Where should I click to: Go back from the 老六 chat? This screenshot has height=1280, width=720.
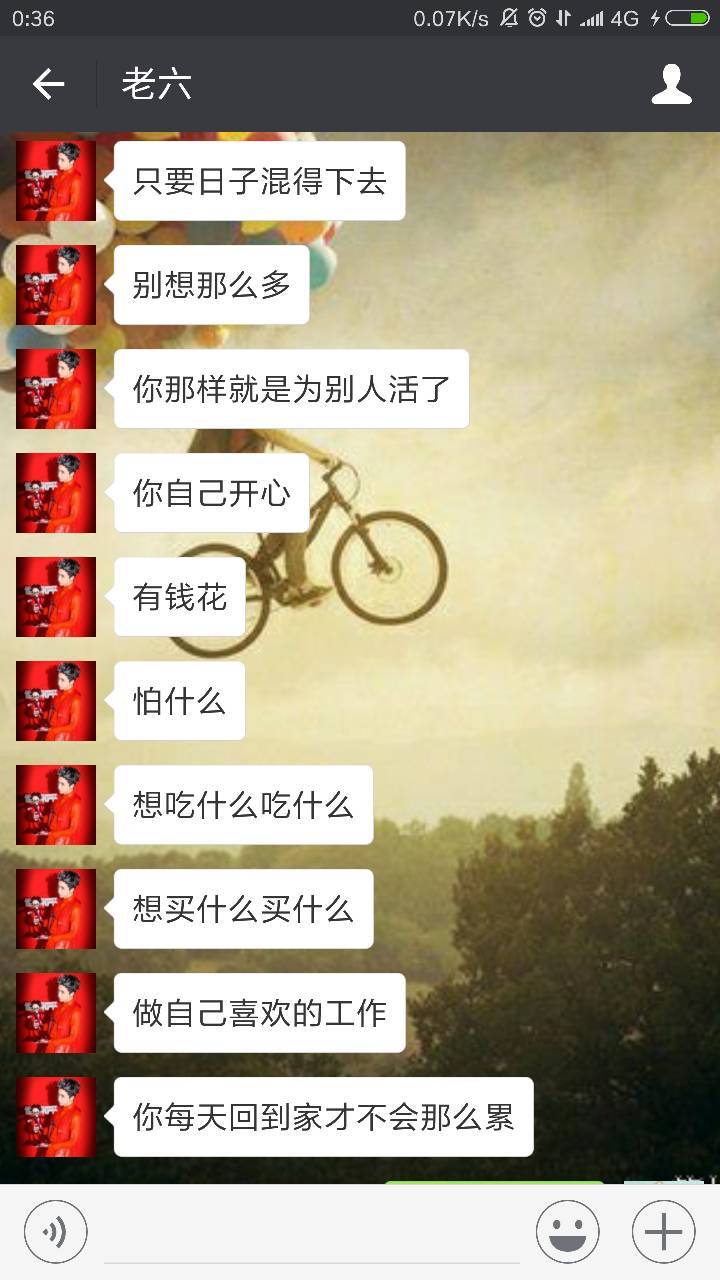click(48, 85)
